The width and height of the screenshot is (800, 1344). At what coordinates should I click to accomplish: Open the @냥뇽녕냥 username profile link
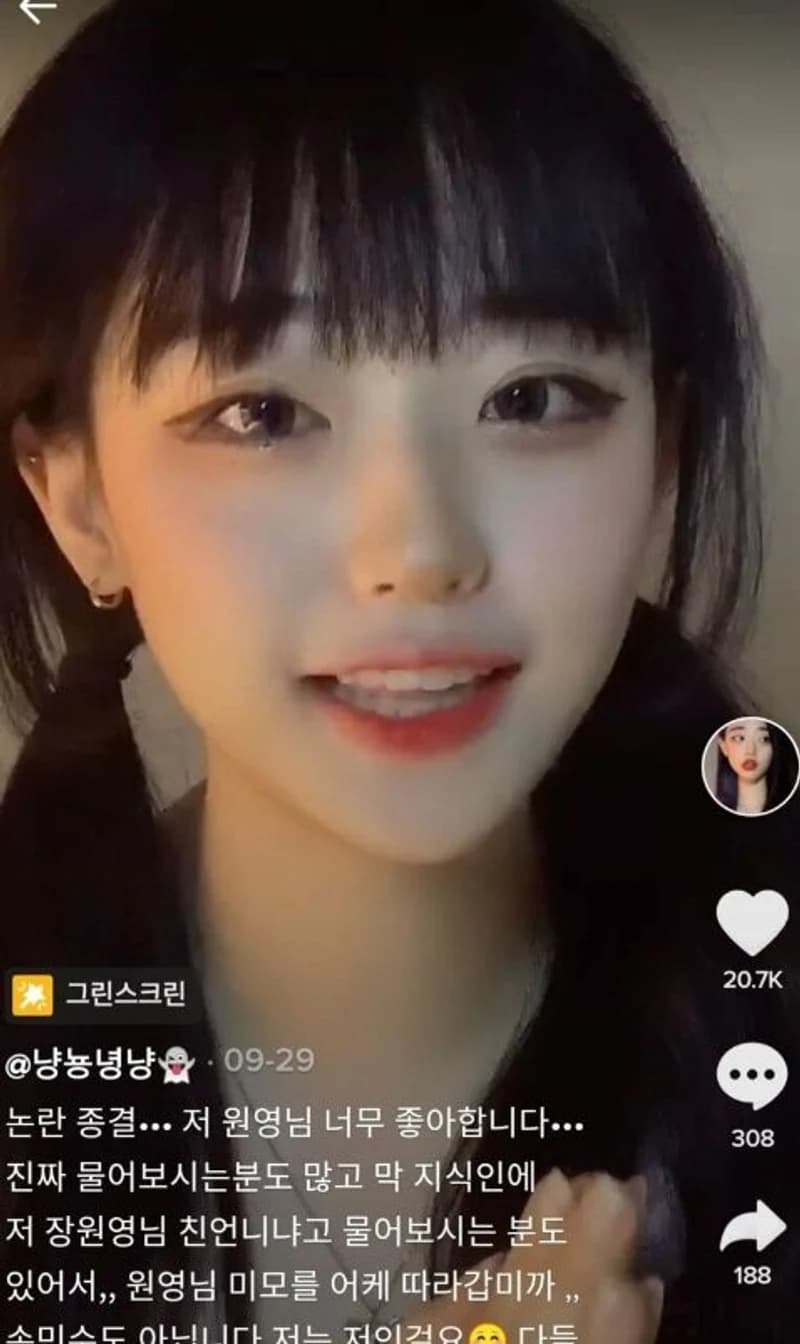click(99, 1064)
